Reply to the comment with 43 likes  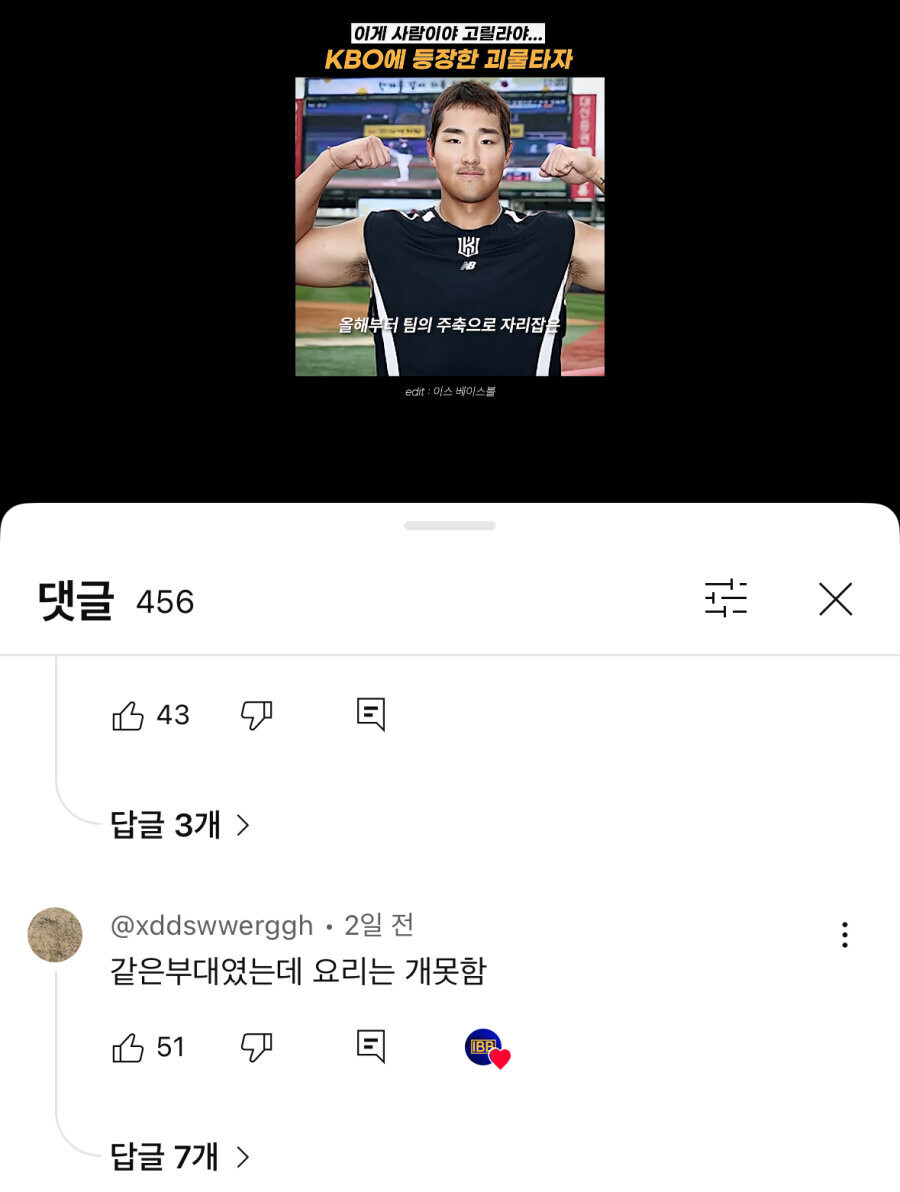click(x=371, y=714)
